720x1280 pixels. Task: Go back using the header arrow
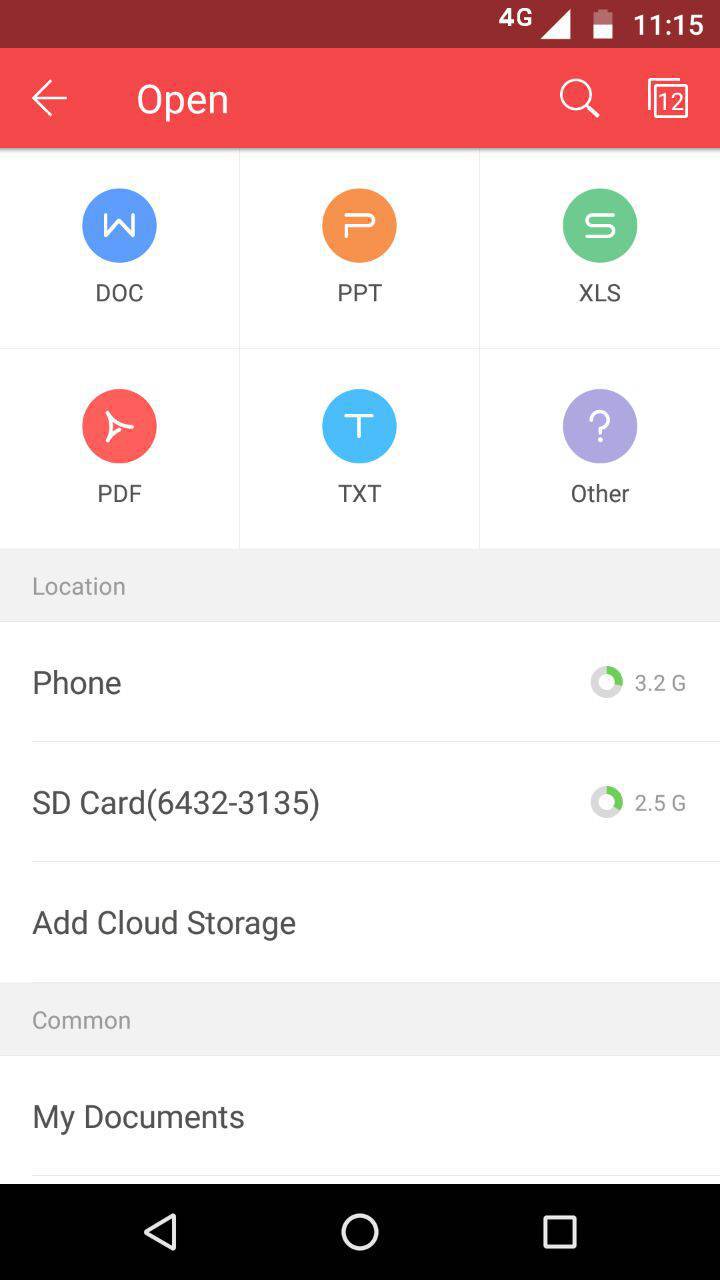49,98
